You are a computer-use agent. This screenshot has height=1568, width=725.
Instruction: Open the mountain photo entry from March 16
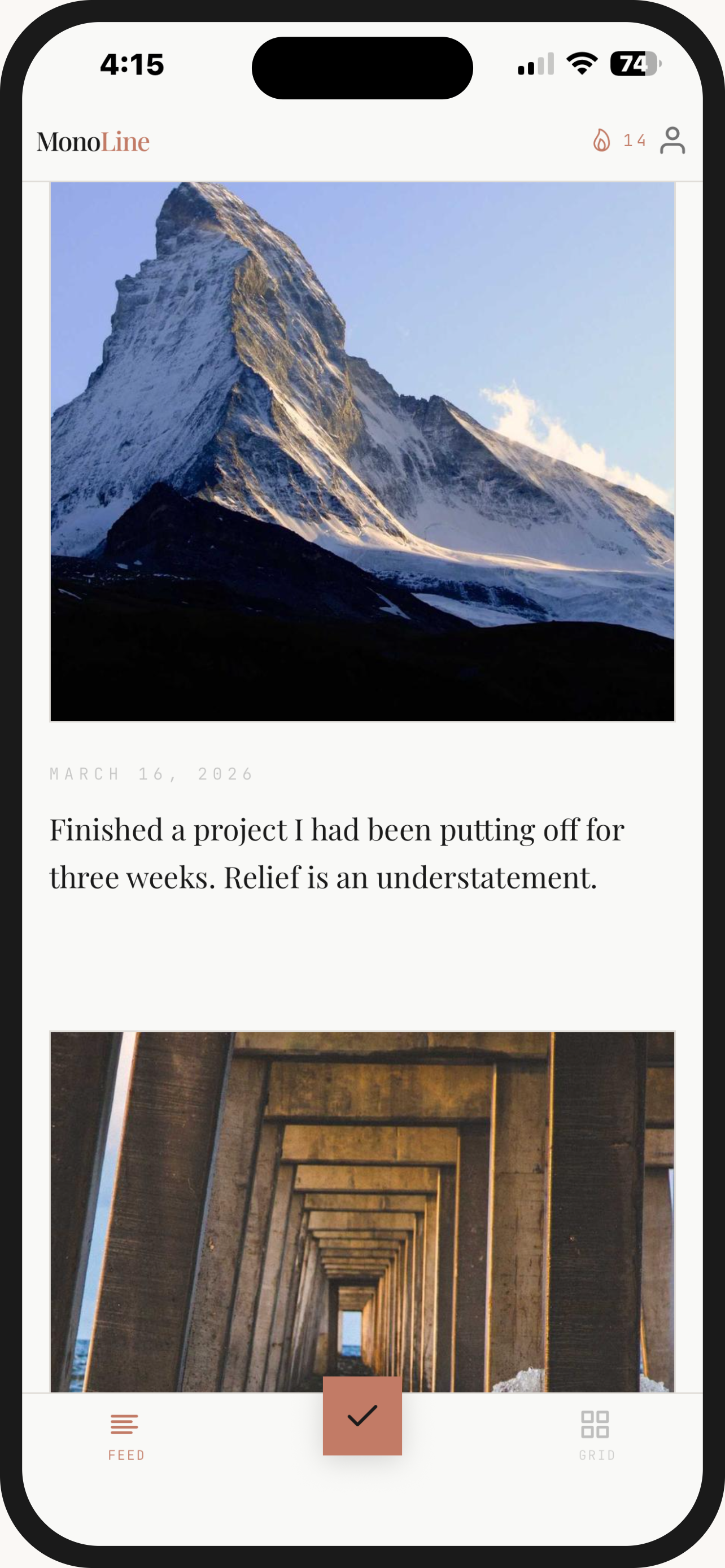tap(362, 452)
